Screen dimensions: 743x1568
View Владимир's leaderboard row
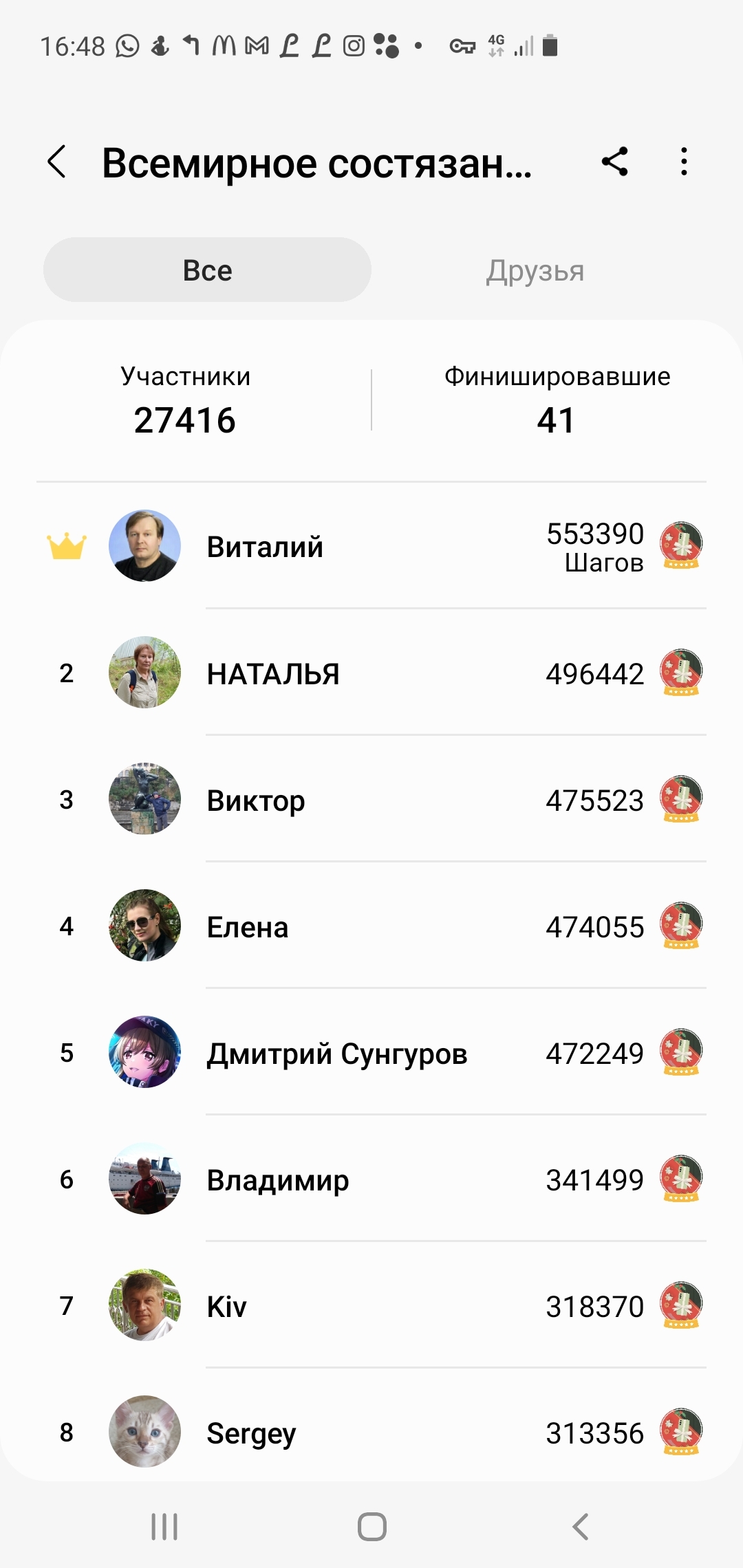[371, 1179]
